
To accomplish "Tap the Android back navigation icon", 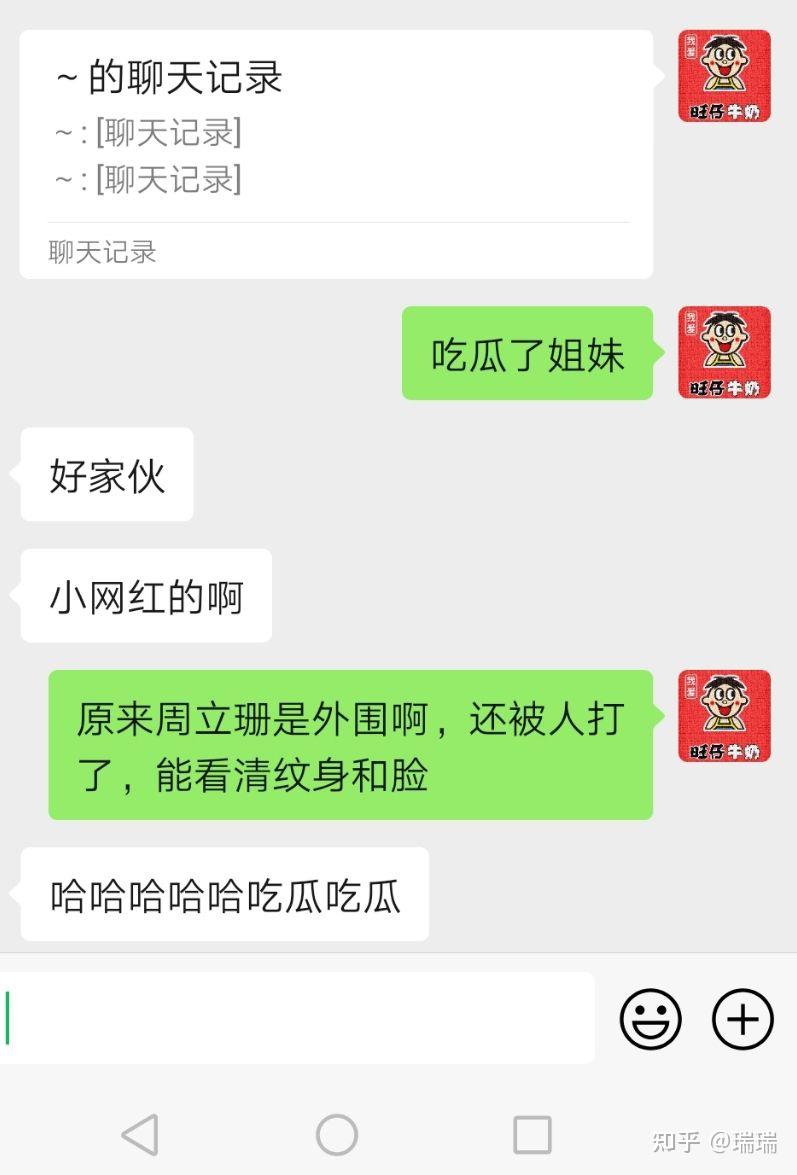I will 141,1134.
